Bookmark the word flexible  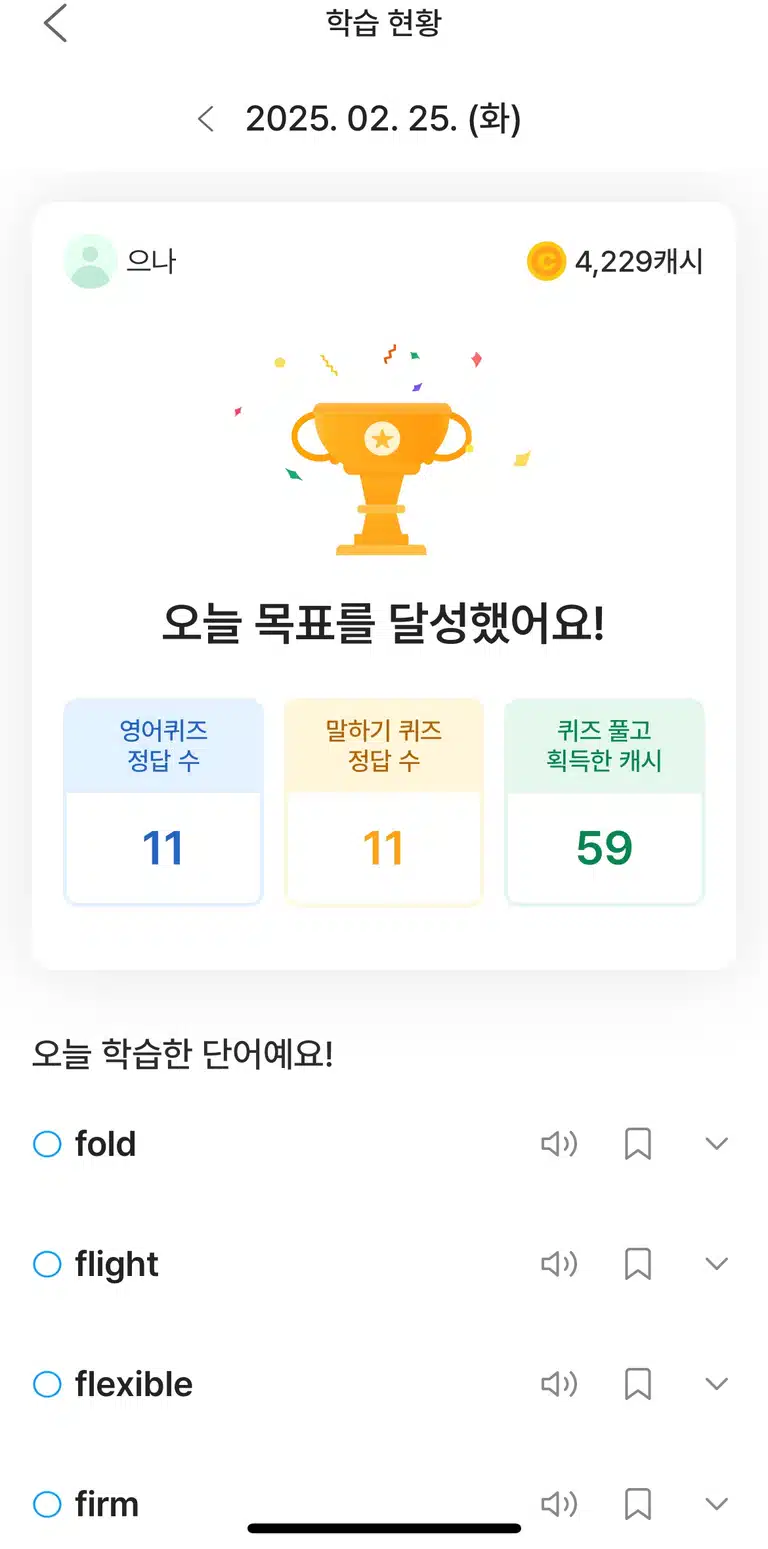(x=638, y=1384)
